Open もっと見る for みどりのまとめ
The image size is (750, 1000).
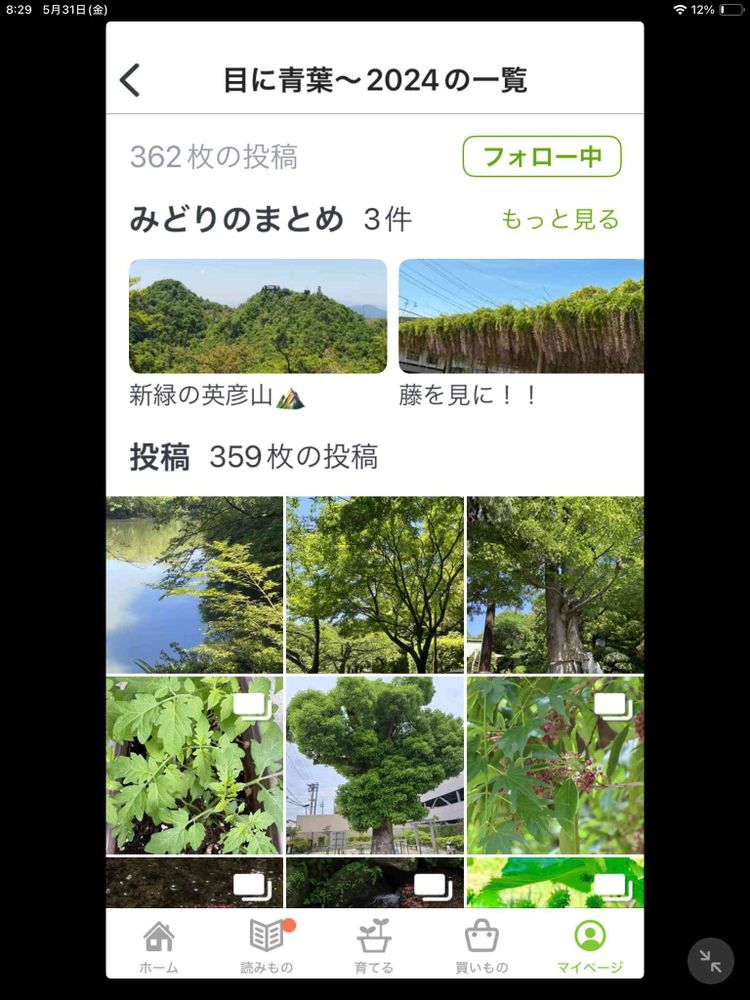559,219
